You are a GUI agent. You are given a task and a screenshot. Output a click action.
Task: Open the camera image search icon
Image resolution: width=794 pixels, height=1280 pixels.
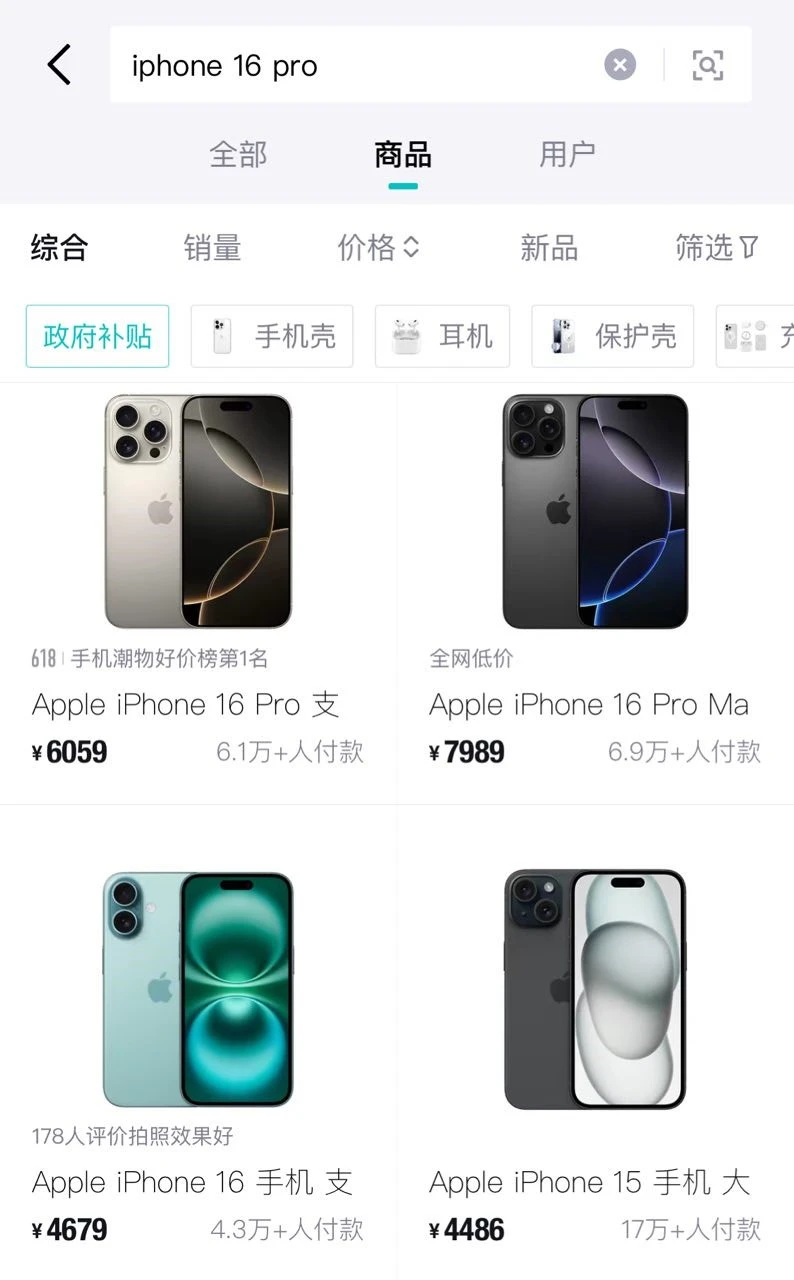pyautogui.click(x=708, y=66)
